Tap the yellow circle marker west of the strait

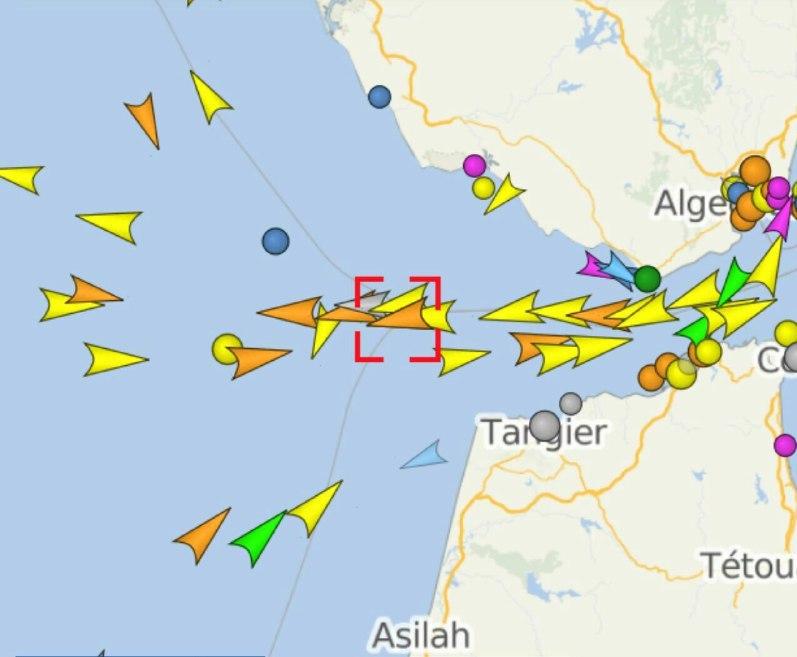(x=227, y=348)
